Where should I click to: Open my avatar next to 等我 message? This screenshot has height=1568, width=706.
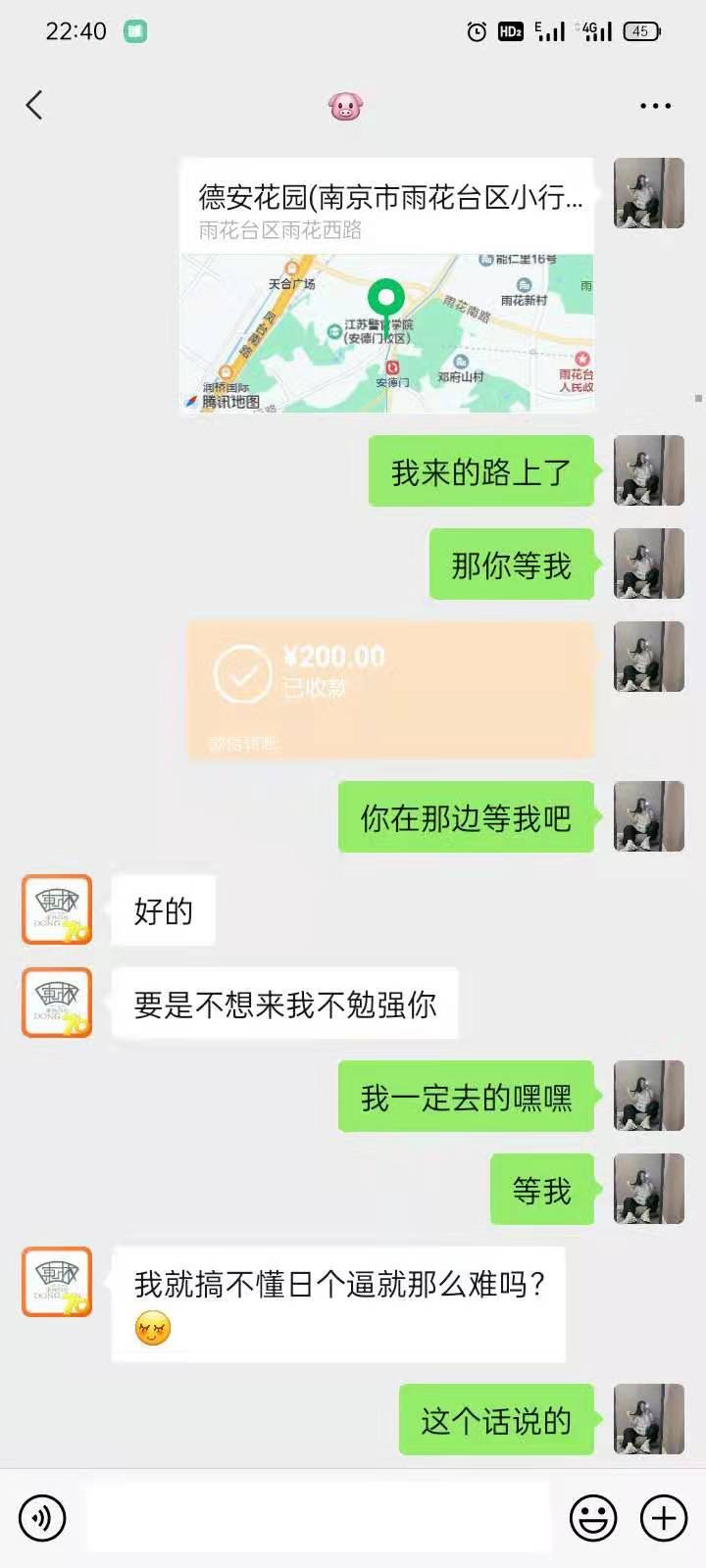click(648, 1189)
